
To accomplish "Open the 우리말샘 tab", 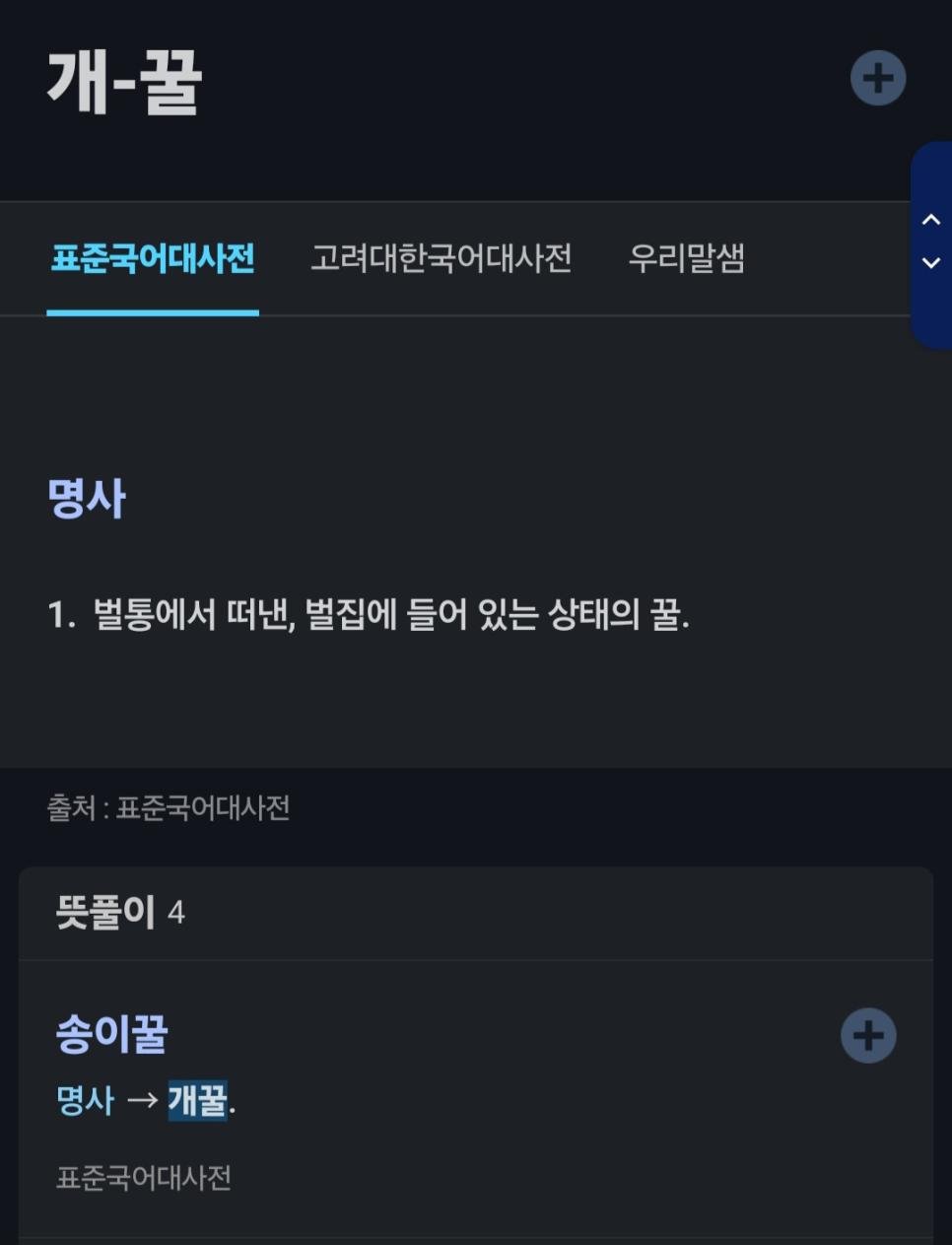I will tap(686, 258).
